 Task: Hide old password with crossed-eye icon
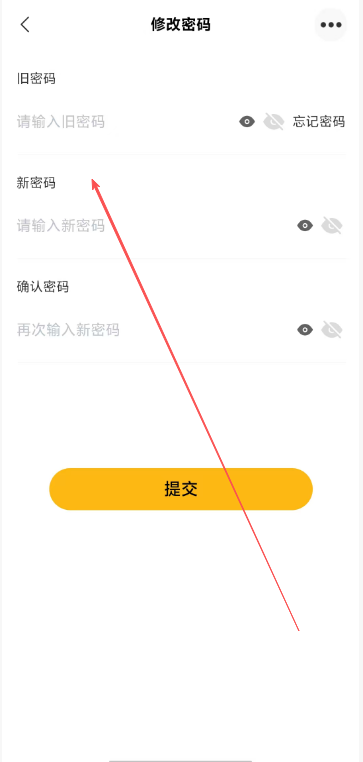[274, 121]
